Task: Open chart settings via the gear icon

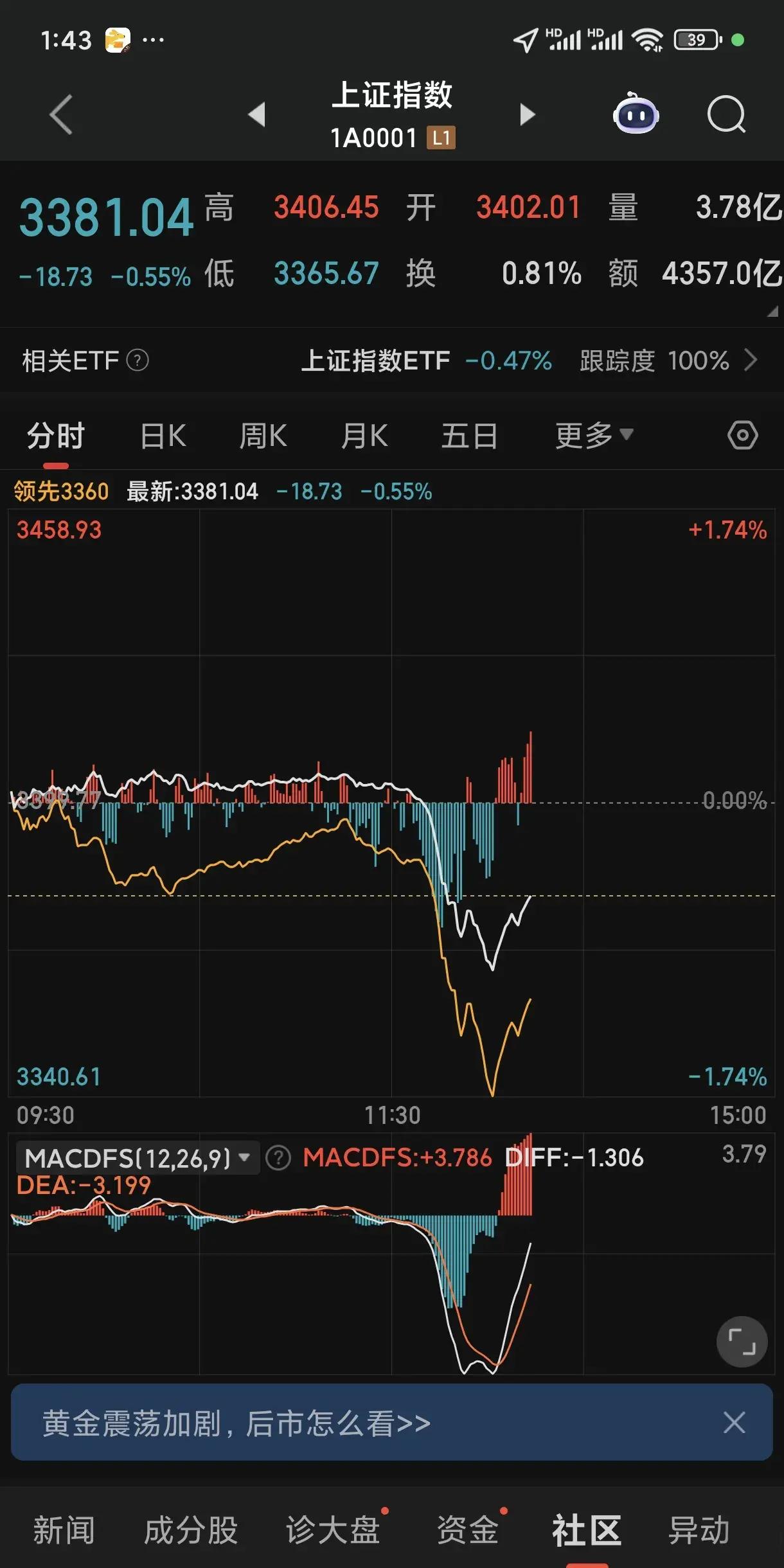Action: [x=742, y=434]
